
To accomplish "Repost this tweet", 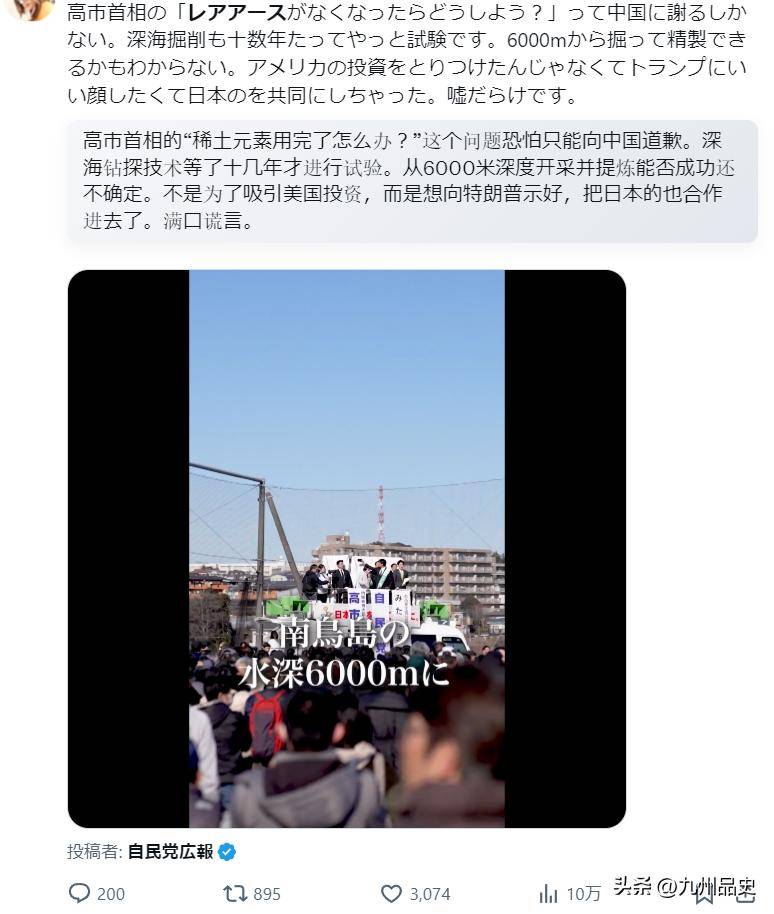I will click(x=236, y=893).
